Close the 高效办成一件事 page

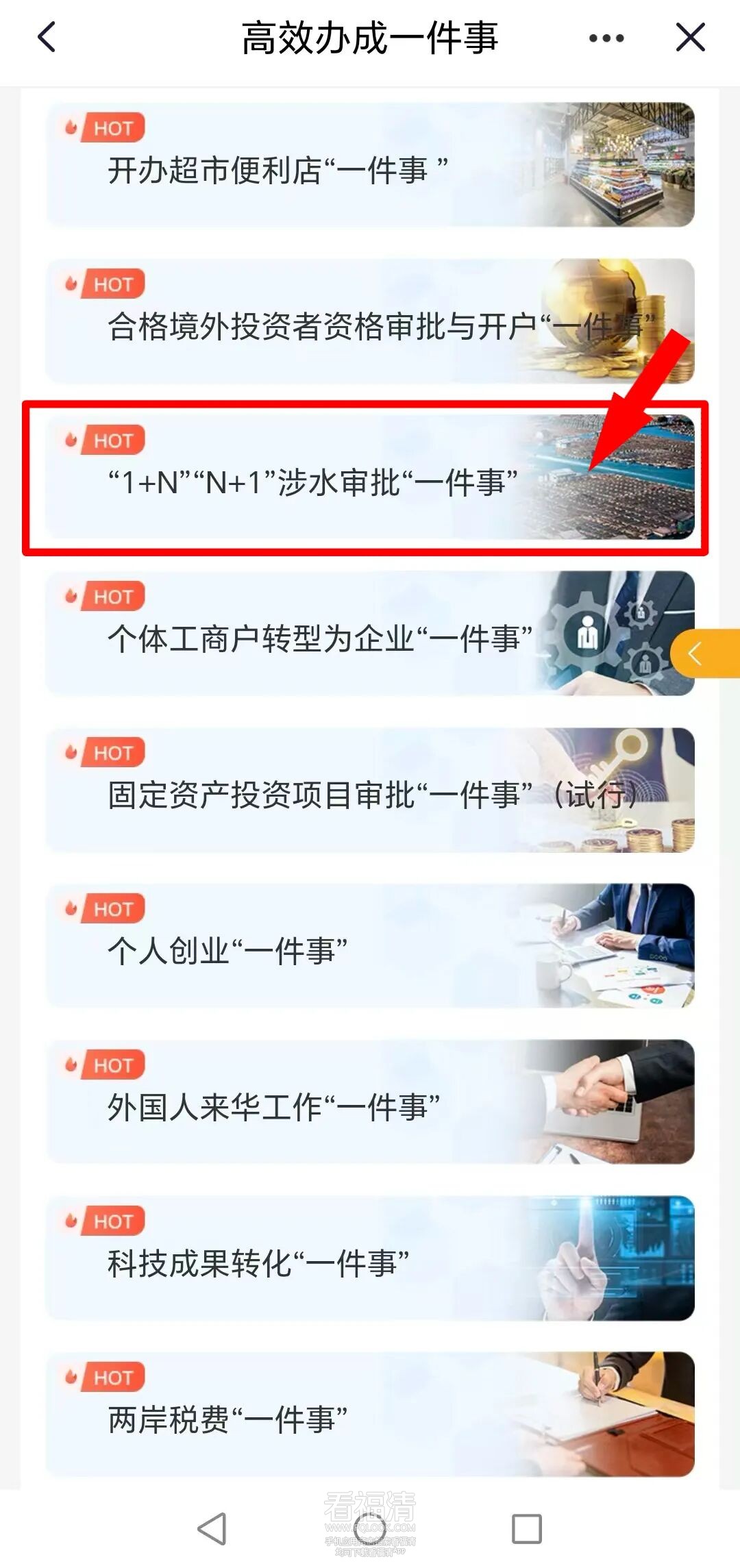(x=690, y=37)
